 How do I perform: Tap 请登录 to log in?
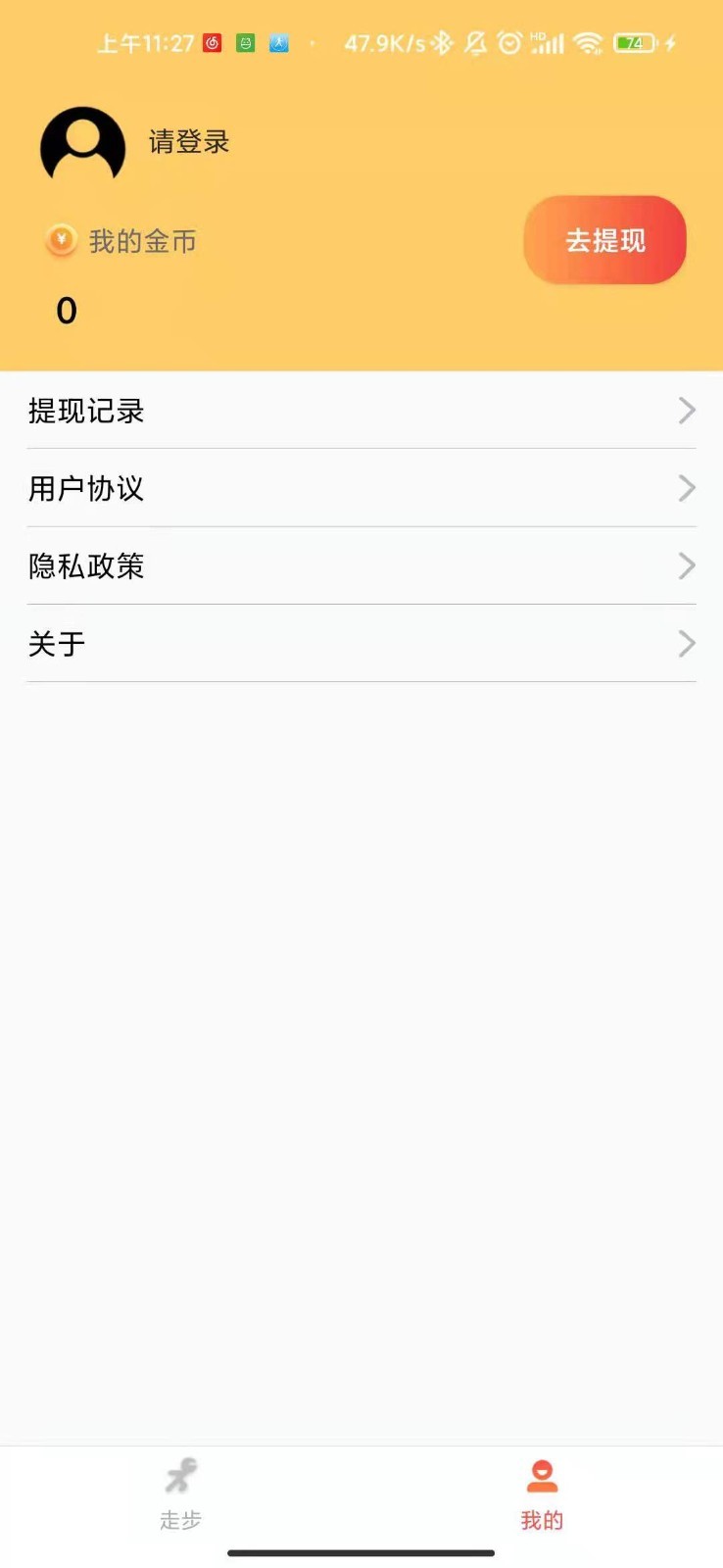(189, 143)
